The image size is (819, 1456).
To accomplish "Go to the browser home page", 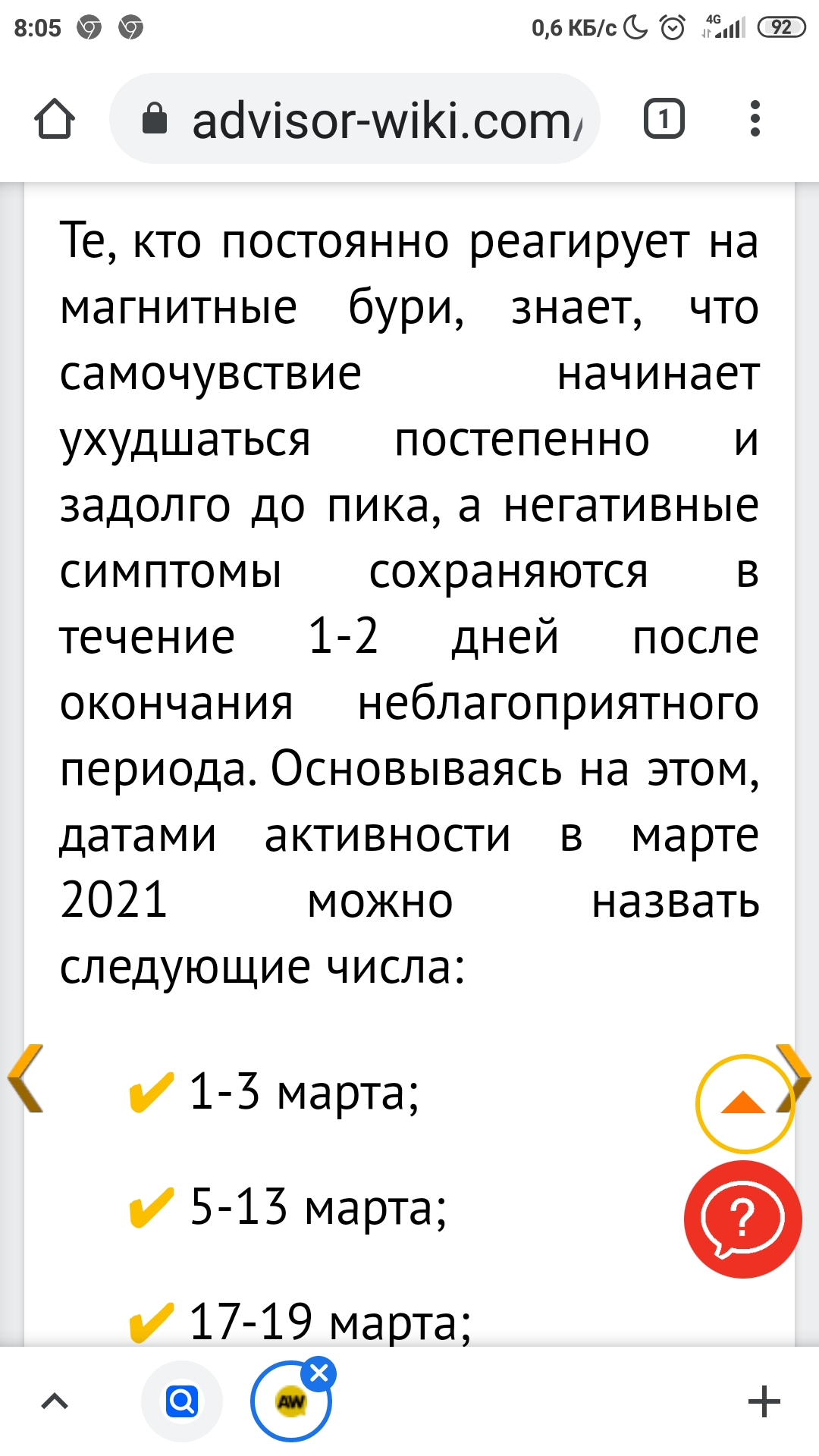I will [55, 119].
